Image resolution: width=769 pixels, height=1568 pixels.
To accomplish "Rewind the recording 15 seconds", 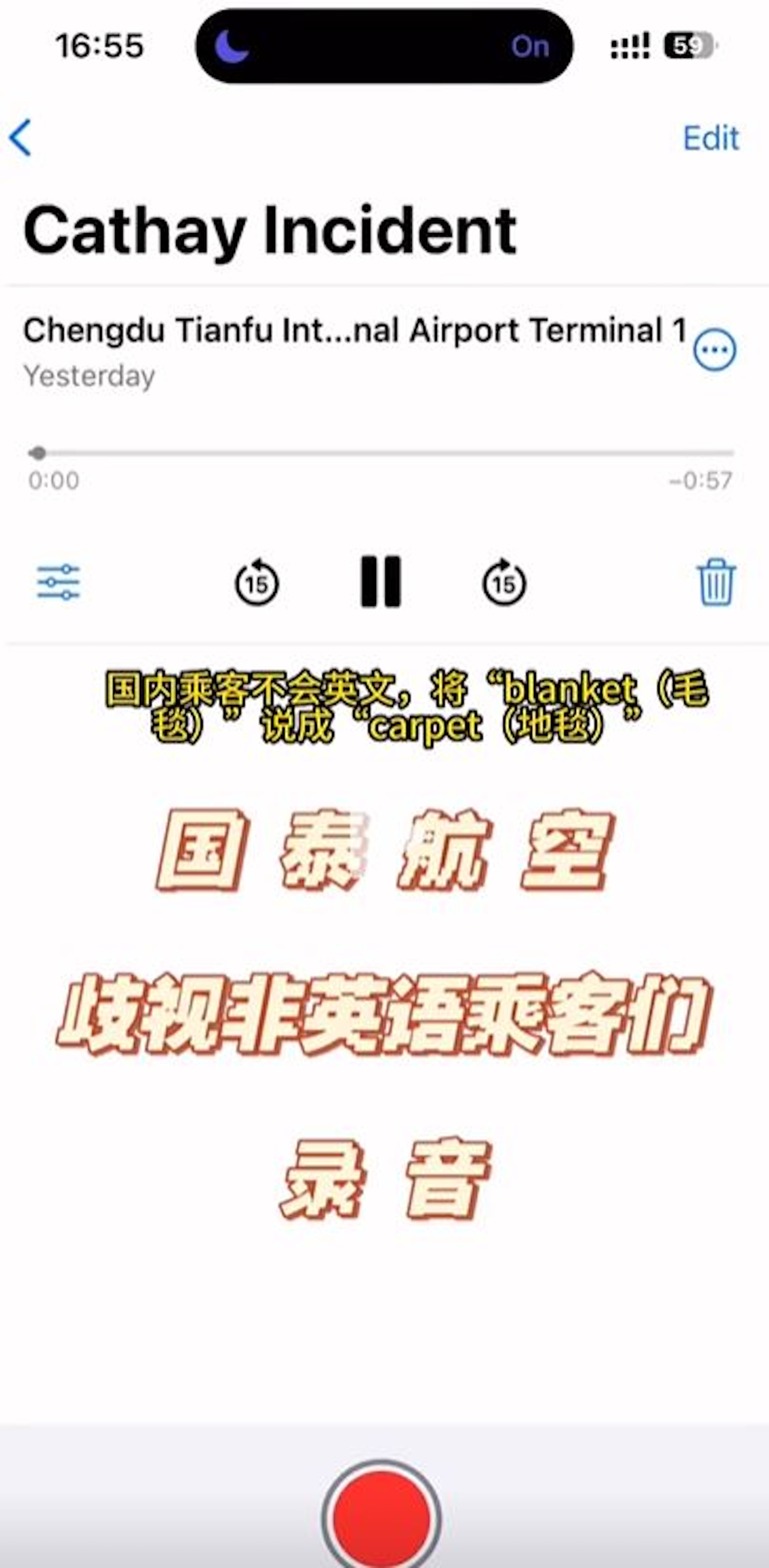I will click(x=256, y=583).
